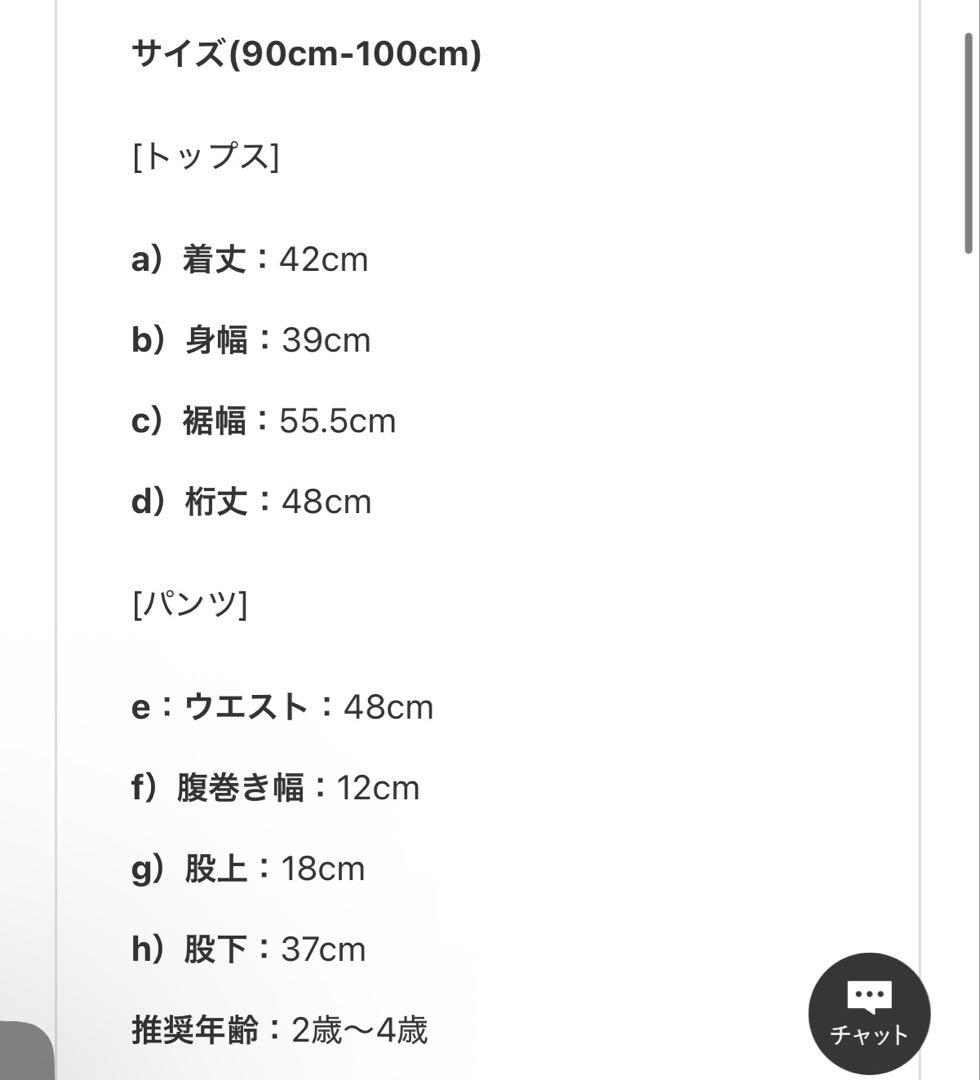Click the 腹巻き幅：12cm measurement text
Viewport: 980px width, 1080px height.
click(x=273, y=787)
